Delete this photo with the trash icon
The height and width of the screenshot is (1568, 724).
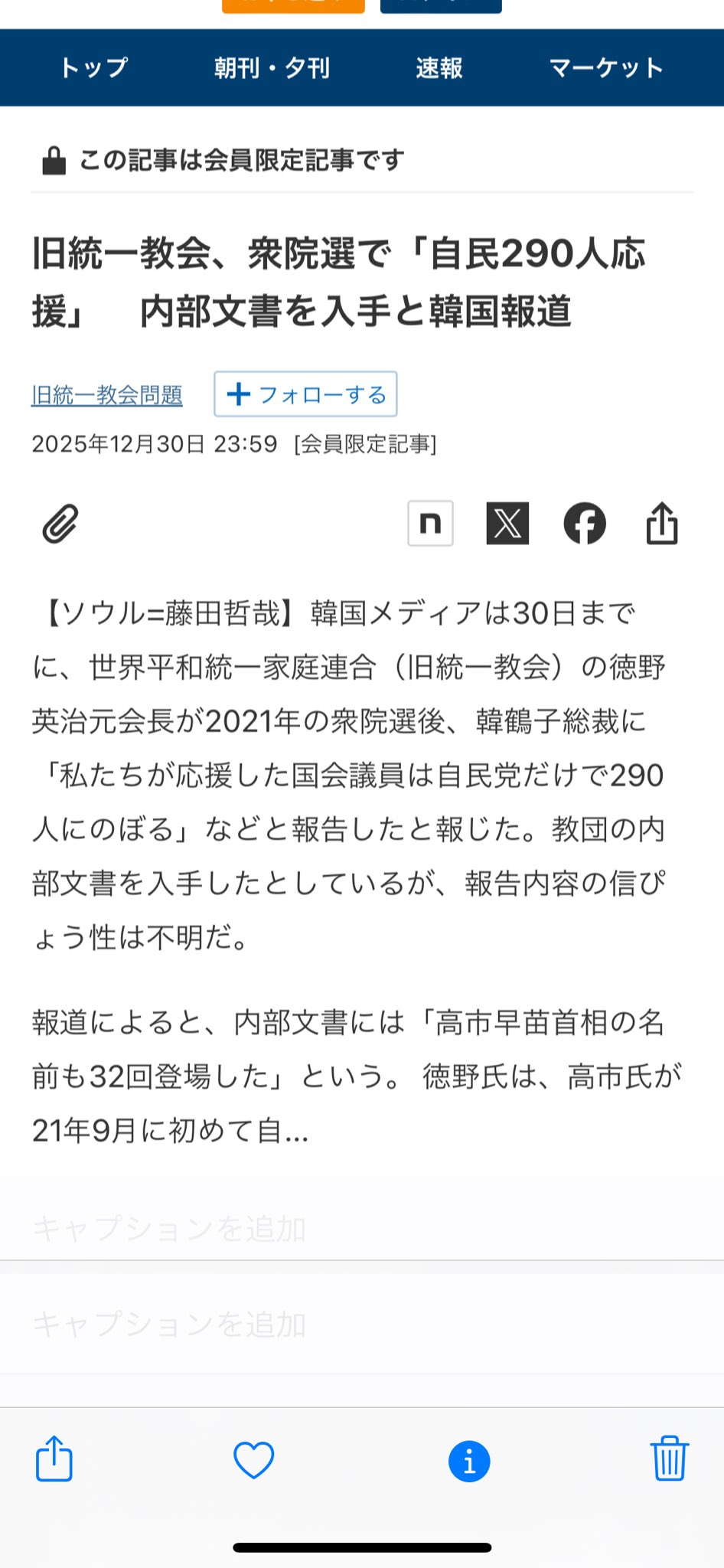coord(669,1459)
